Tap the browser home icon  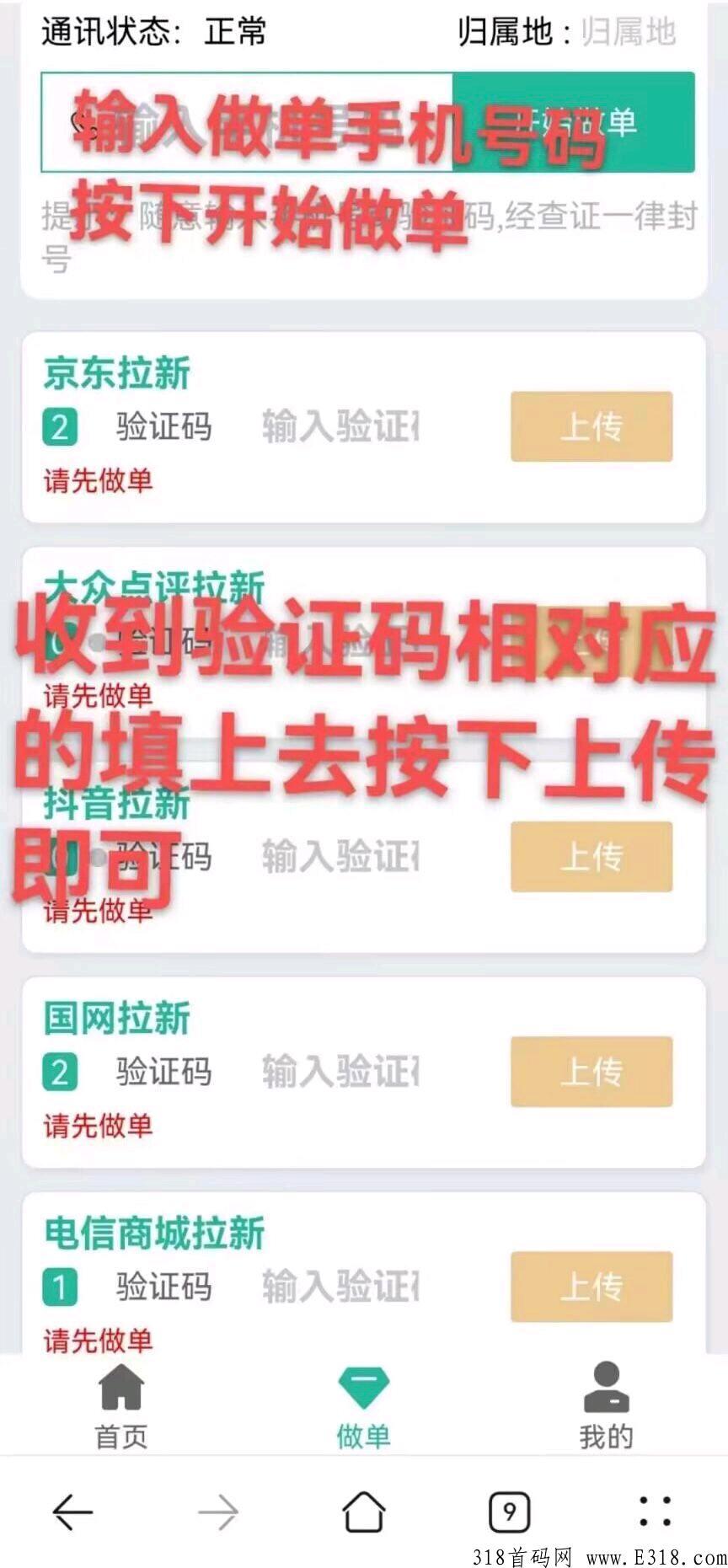point(364,1511)
